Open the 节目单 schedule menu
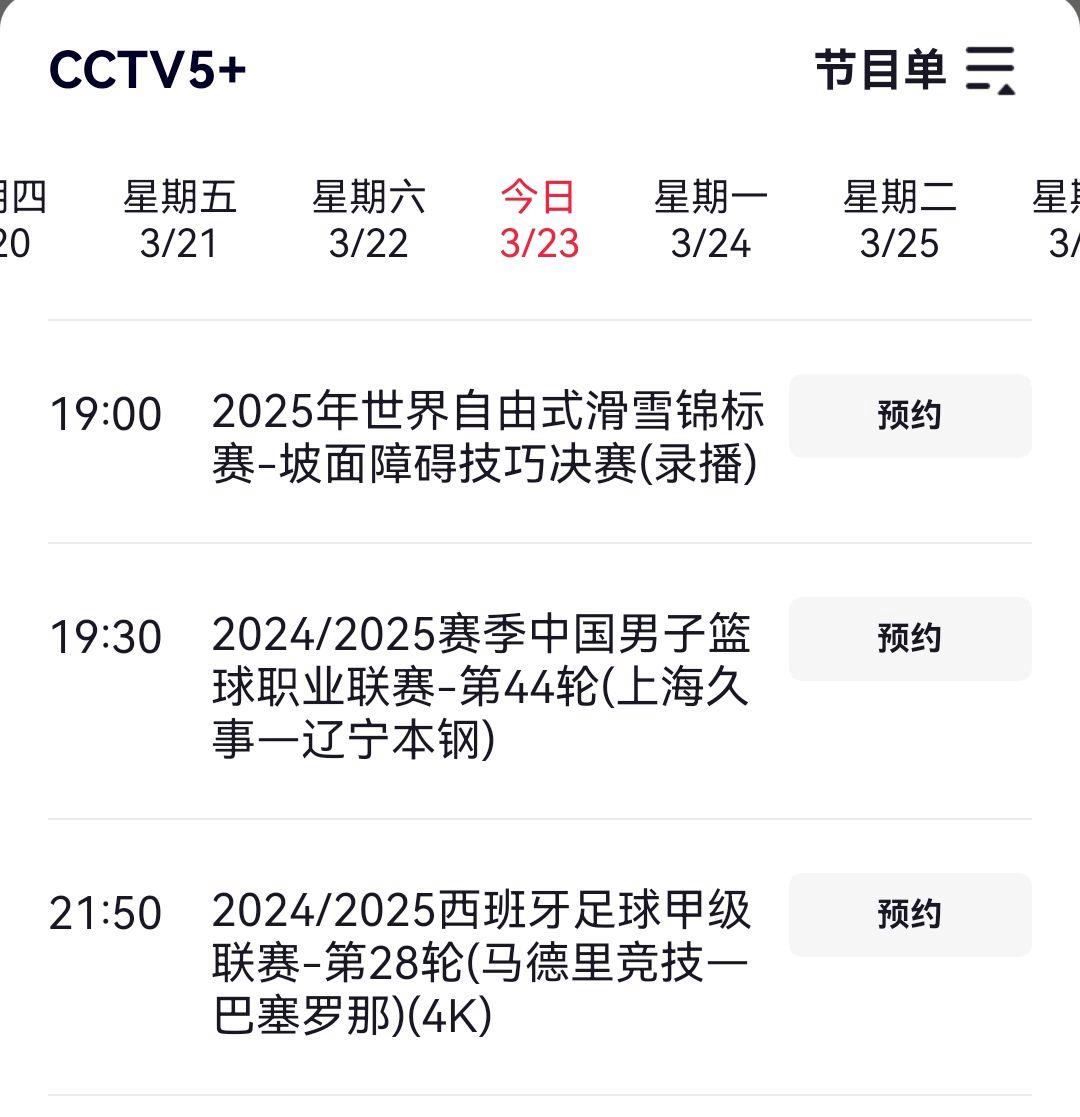 tap(915, 70)
